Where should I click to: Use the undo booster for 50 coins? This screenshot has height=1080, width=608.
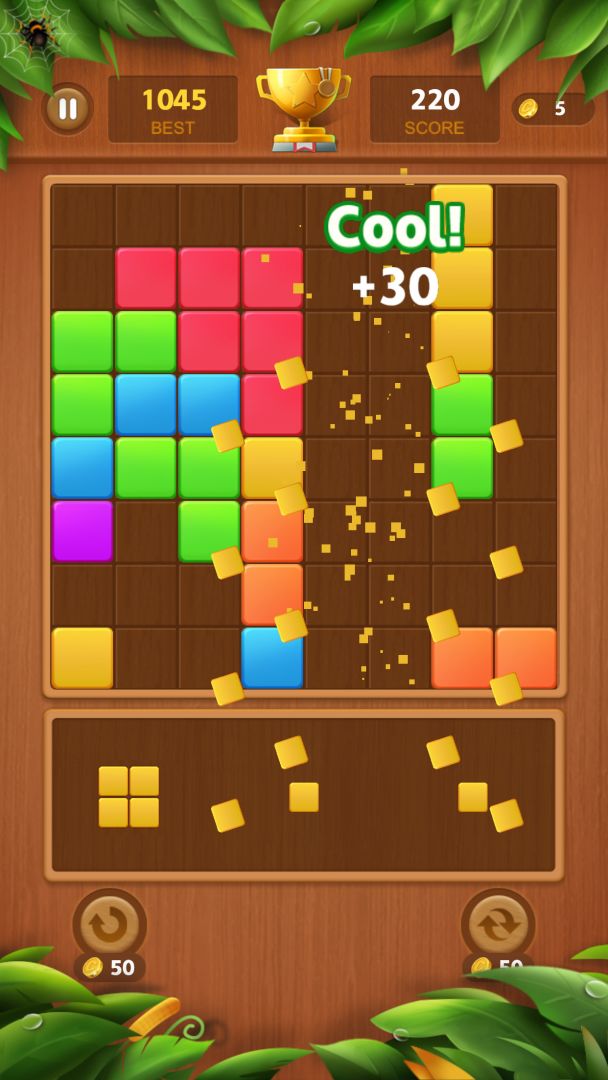coord(109,926)
